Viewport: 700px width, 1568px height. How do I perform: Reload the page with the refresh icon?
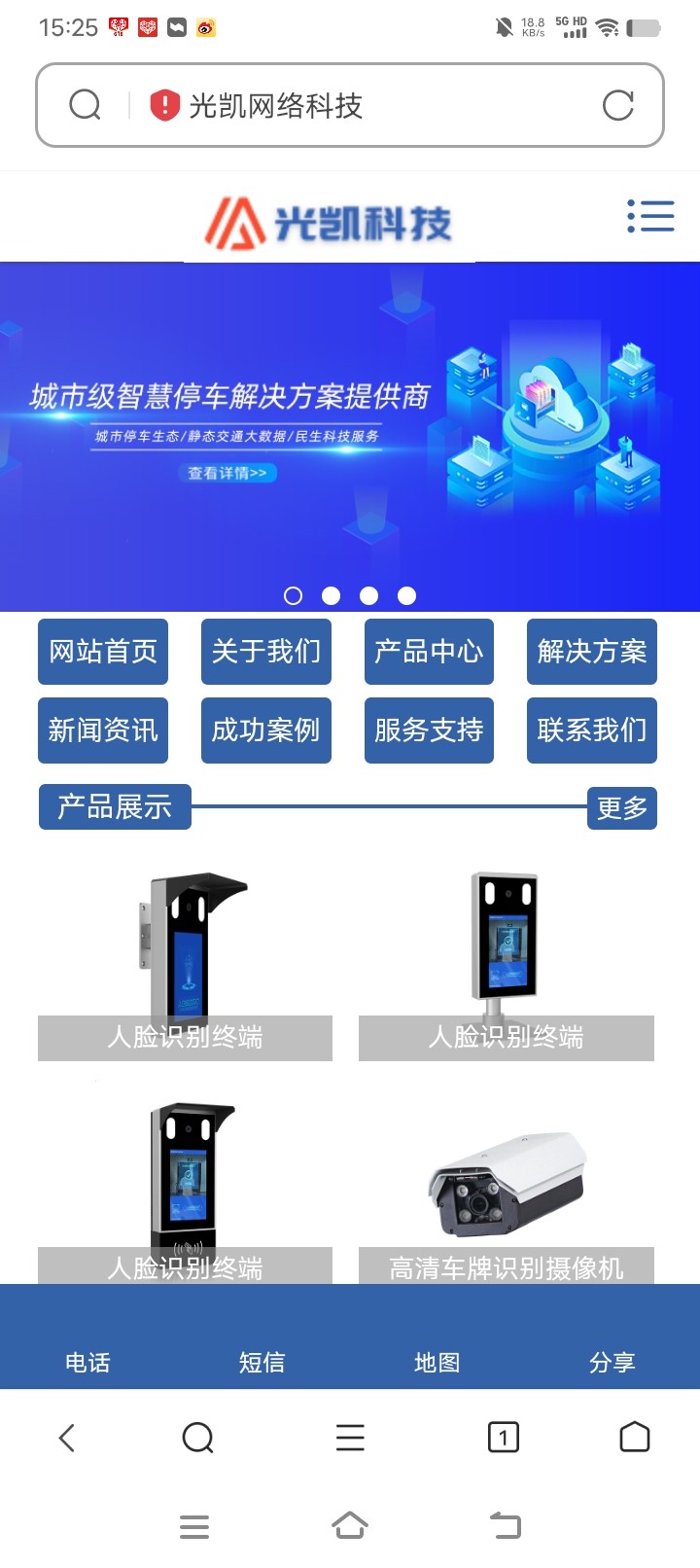pos(617,105)
